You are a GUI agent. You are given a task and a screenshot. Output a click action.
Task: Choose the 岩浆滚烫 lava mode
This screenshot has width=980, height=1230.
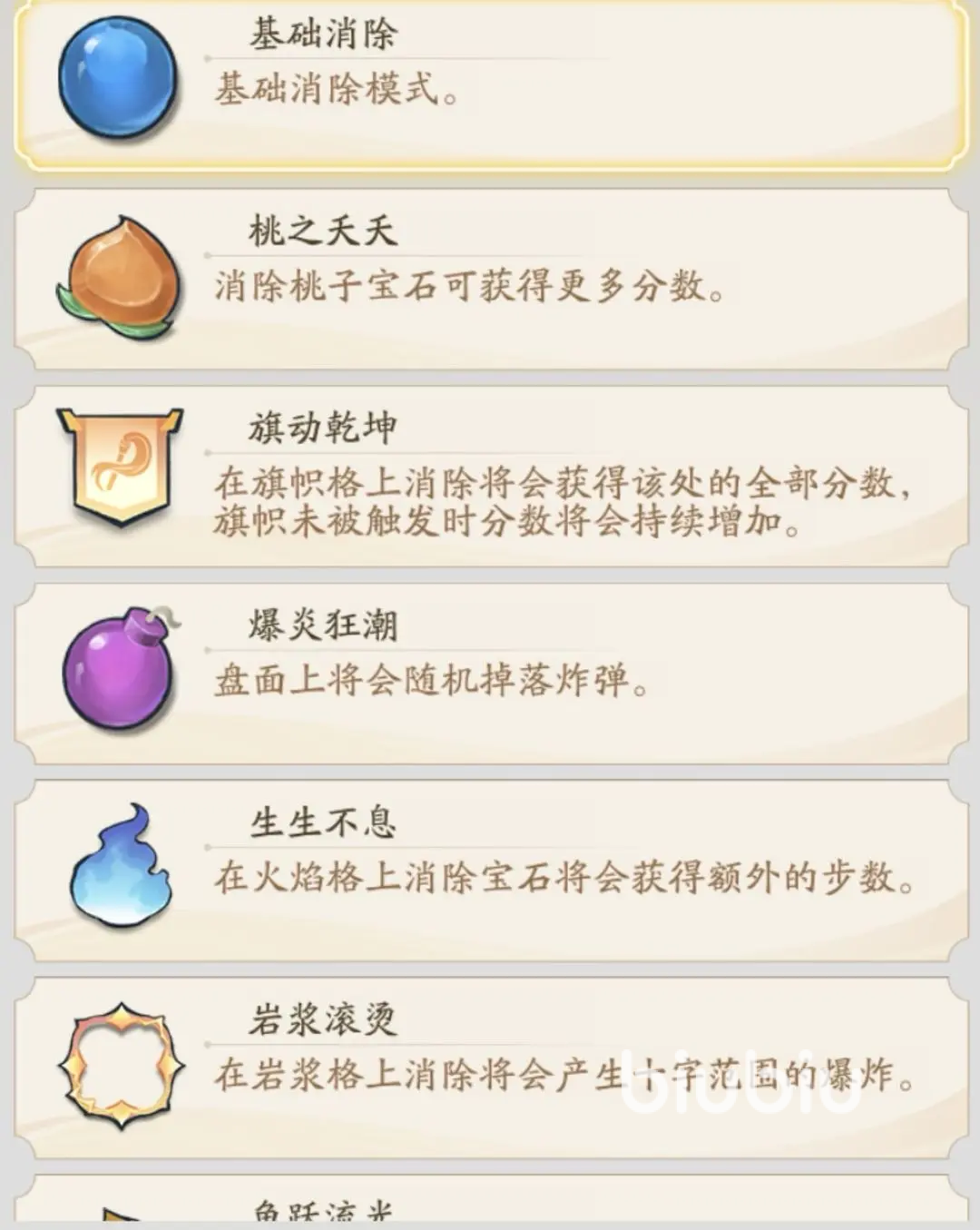[490, 1068]
